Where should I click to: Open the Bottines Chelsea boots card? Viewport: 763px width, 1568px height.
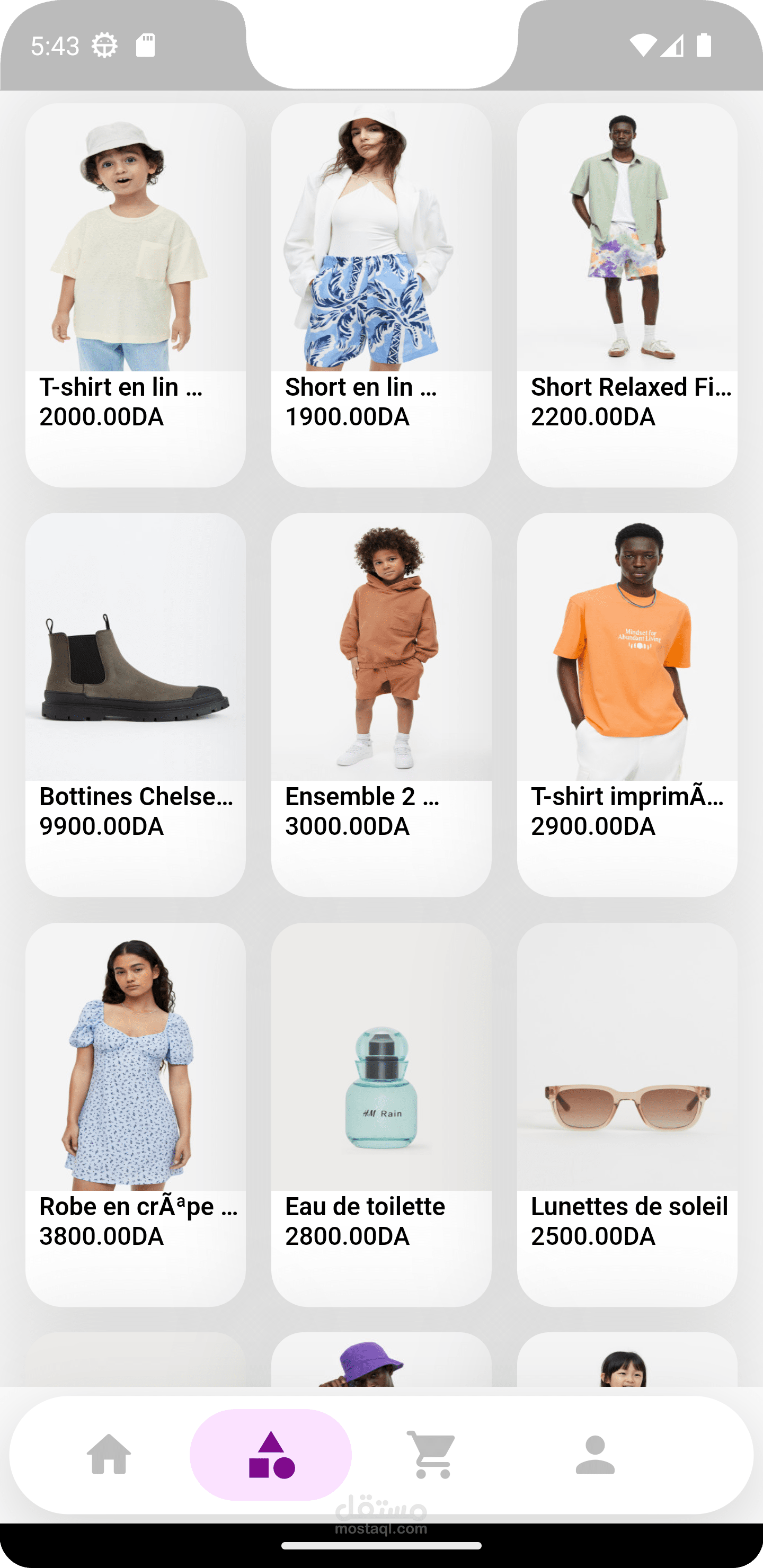click(135, 705)
